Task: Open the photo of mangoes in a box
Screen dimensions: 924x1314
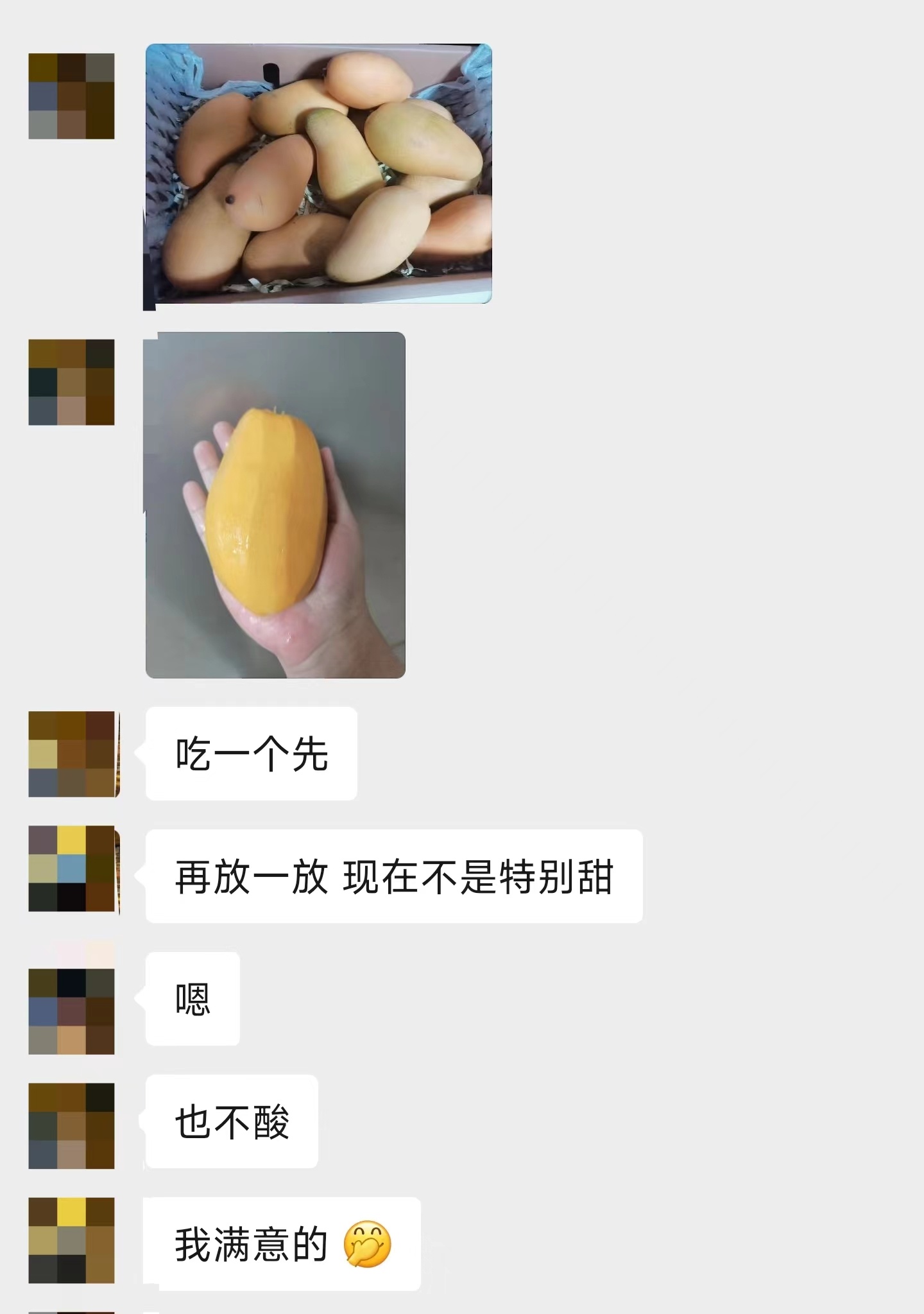Action: [x=318, y=173]
